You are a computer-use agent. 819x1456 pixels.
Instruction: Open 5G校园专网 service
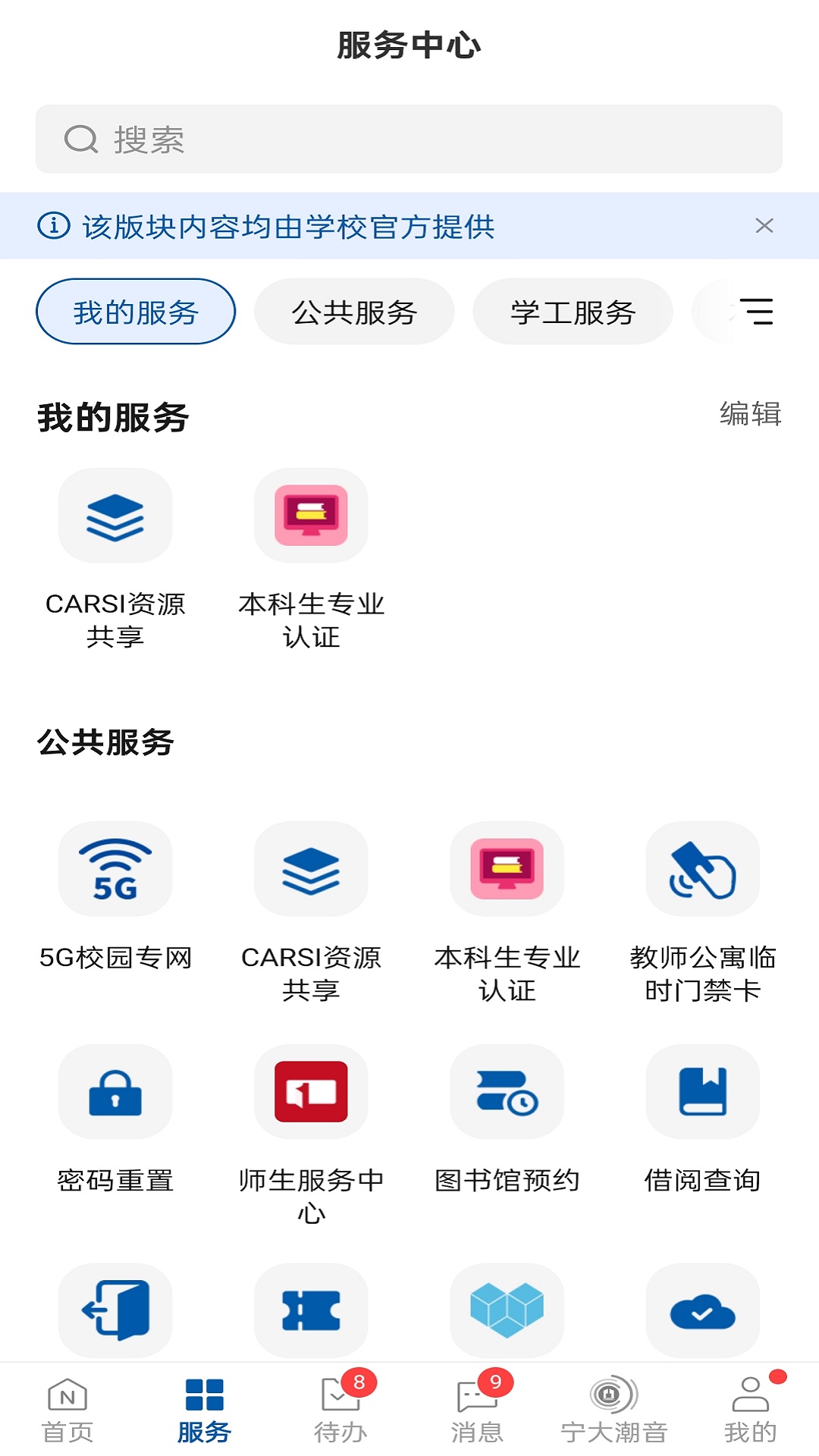click(x=115, y=869)
